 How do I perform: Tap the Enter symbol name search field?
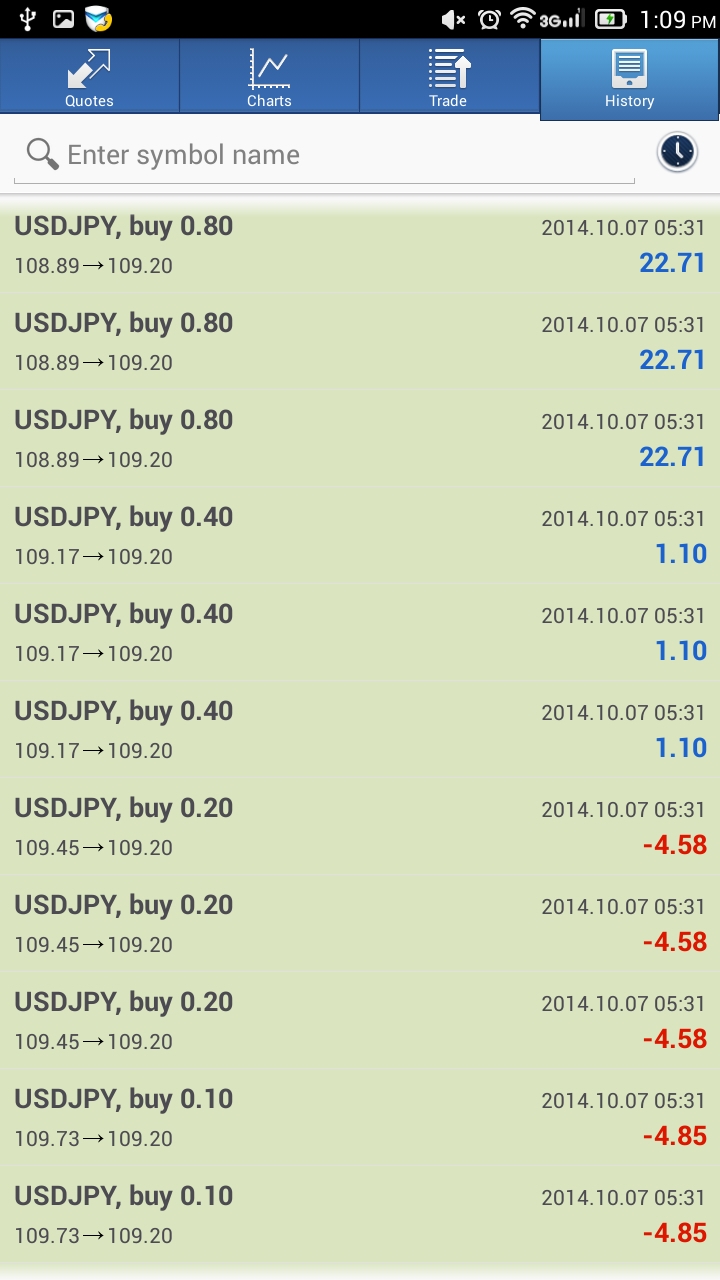pyautogui.click(x=324, y=155)
